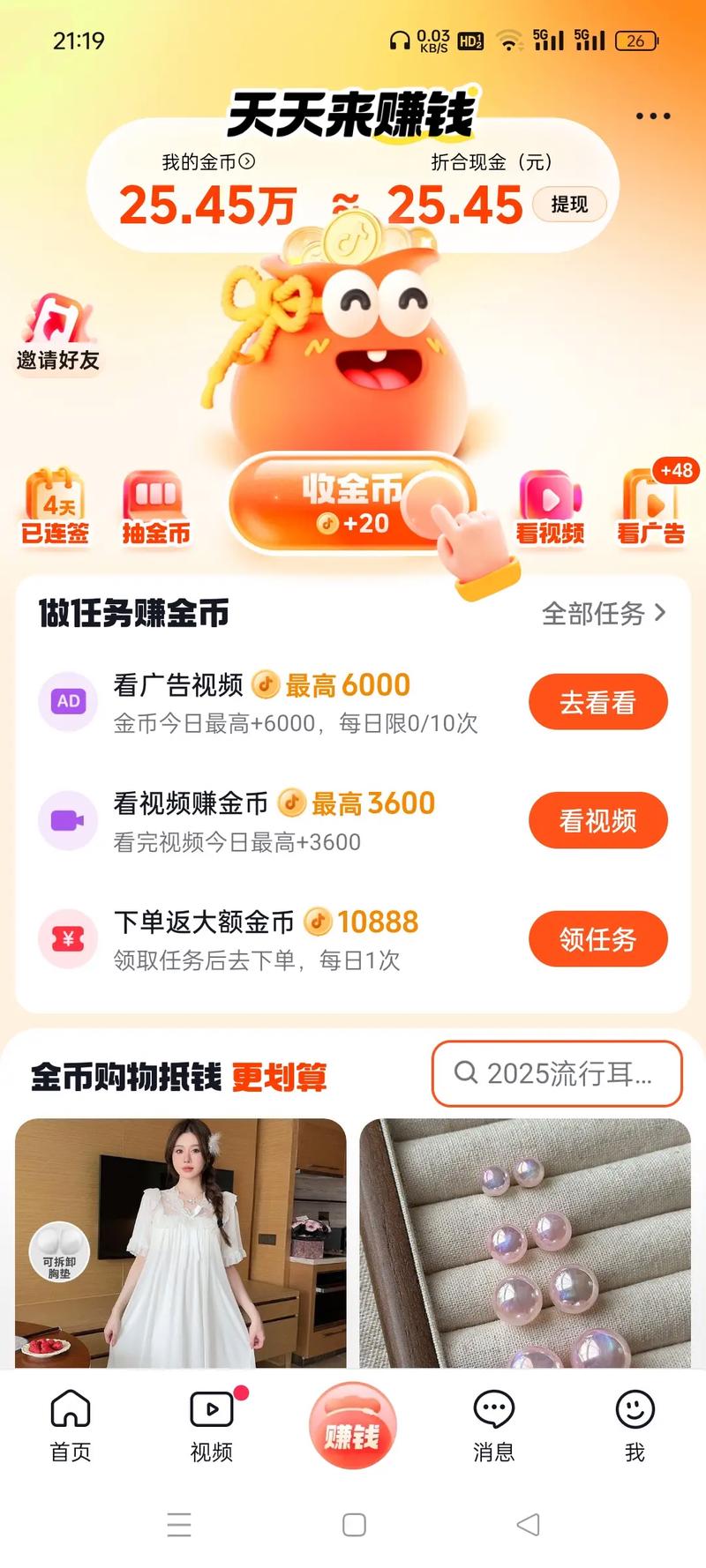Tap the 2025流行耳 search field
Screen dimensions: 706x1568
pyautogui.click(x=556, y=1074)
